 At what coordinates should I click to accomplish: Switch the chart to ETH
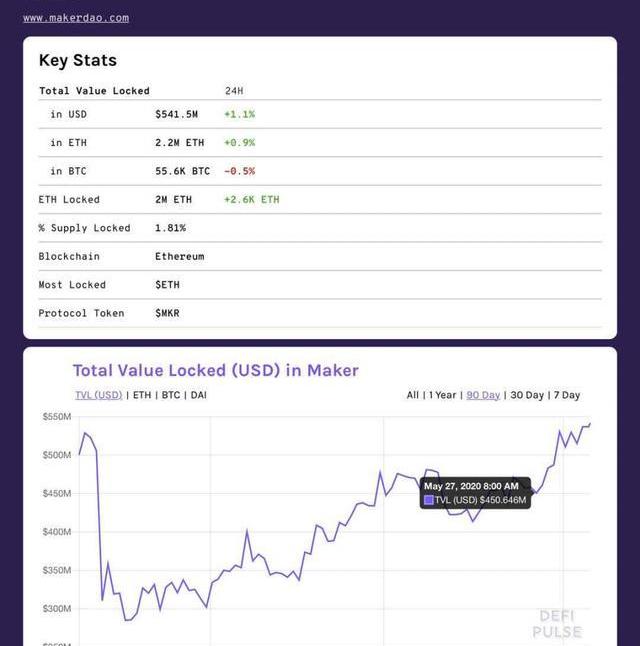point(142,395)
